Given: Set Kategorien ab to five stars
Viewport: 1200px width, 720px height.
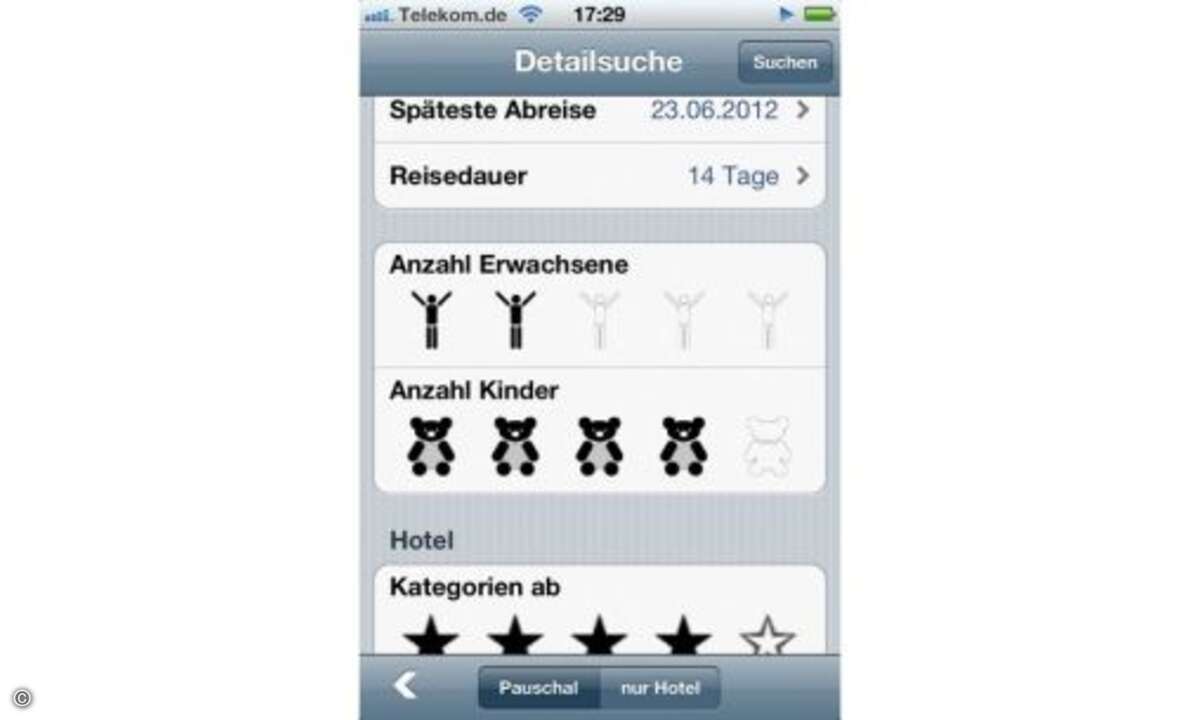Looking at the screenshot, I should pyautogui.click(x=767, y=637).
